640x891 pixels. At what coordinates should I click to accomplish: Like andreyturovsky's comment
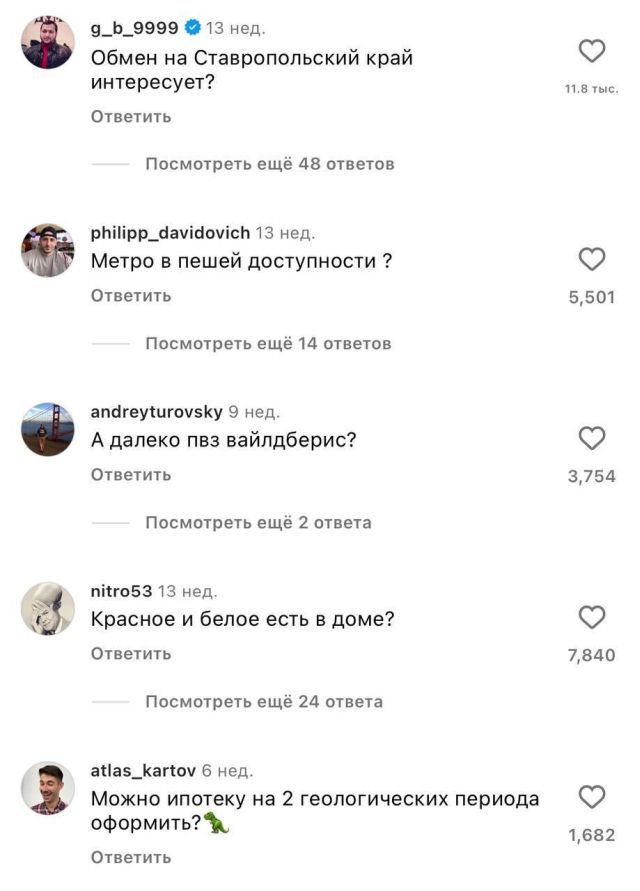click(x=592, y=439)
